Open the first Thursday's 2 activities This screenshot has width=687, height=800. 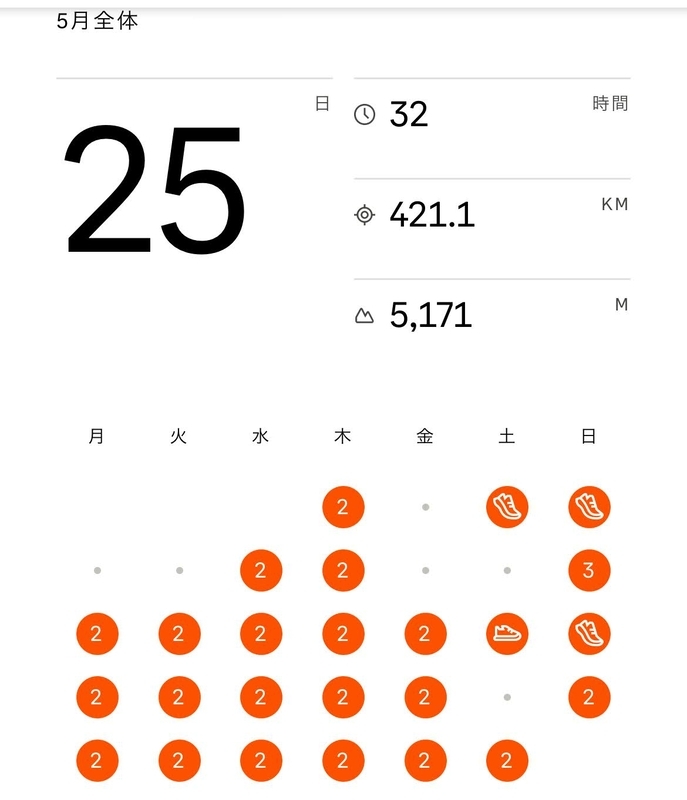coord(343,508)
